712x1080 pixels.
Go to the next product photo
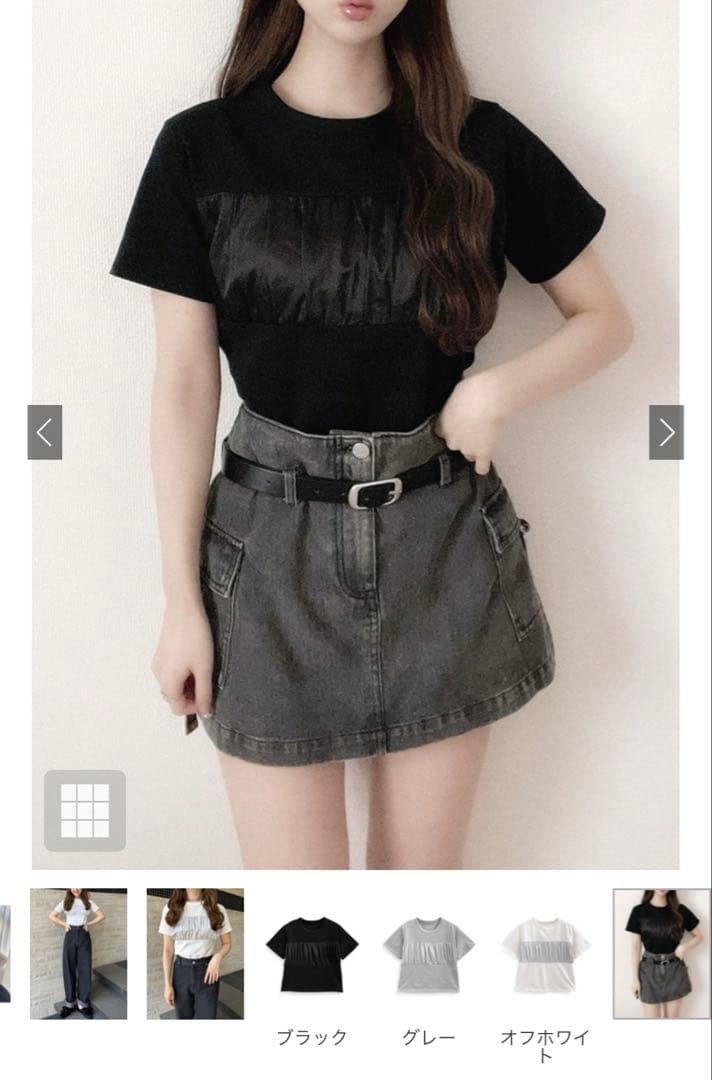click(667, 433)
